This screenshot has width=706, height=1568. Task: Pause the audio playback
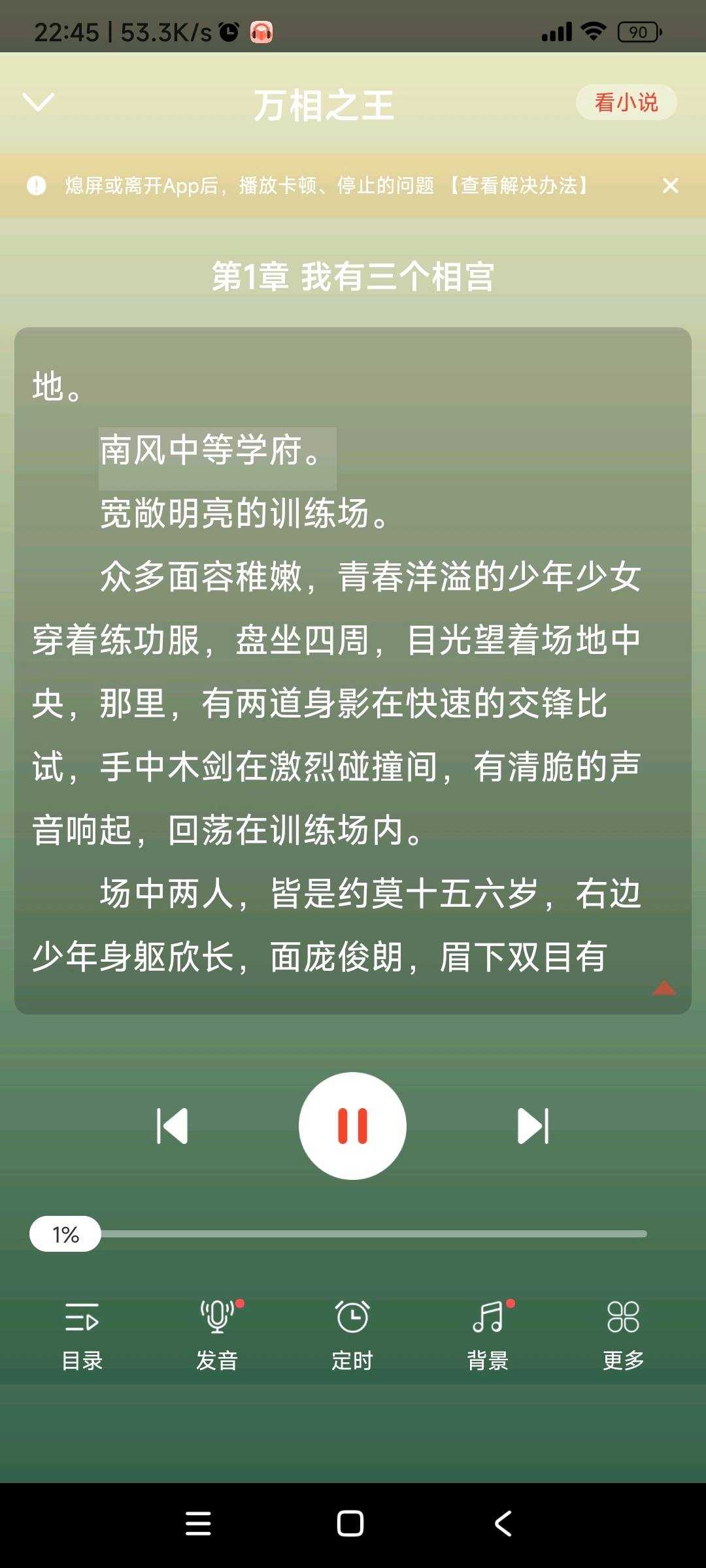pyautogui.click(x=352, y=1125)
